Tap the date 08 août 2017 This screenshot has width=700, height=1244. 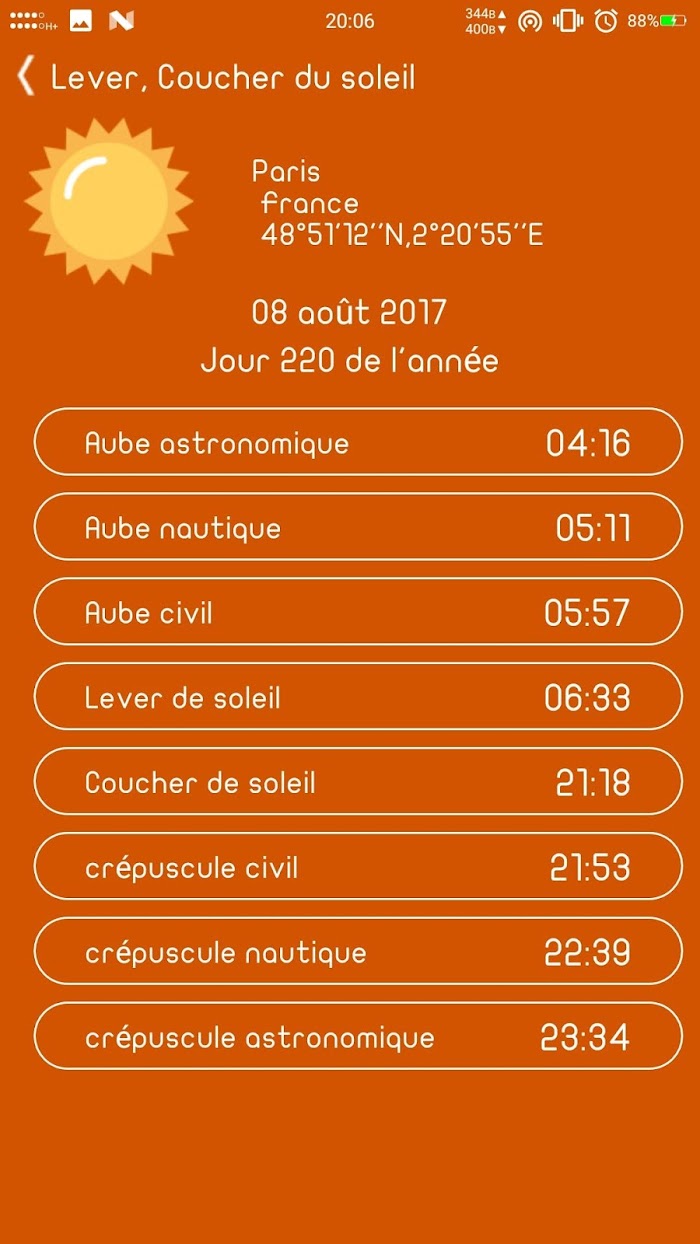(349, 312)
